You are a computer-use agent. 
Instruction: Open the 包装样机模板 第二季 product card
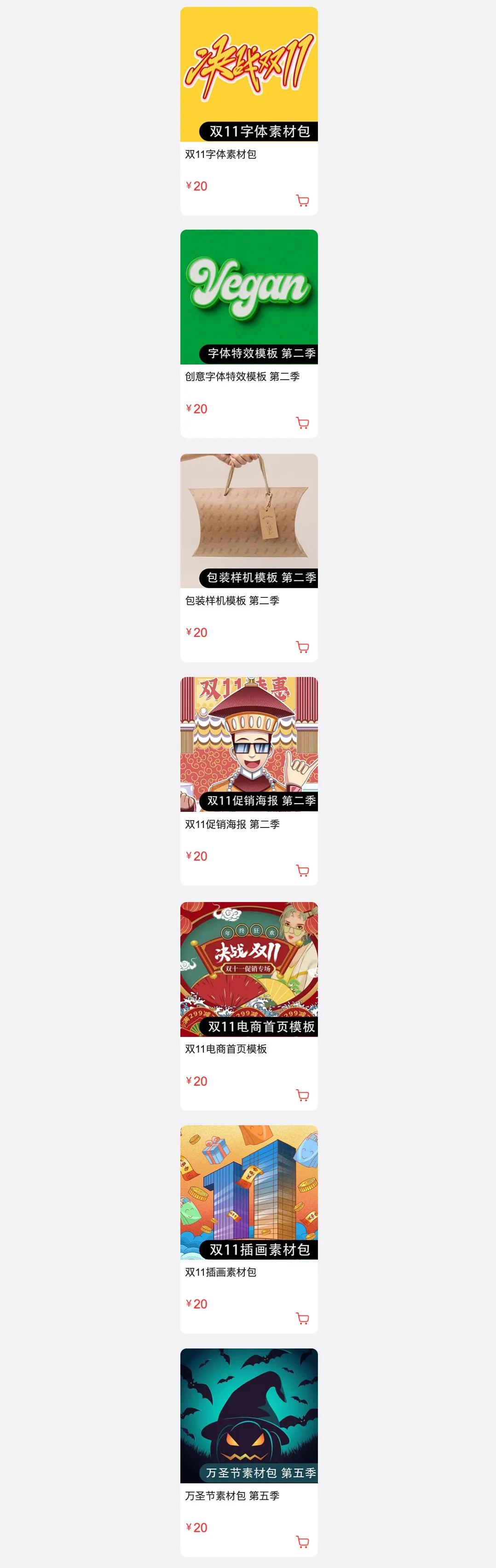[x=248, y=521]
